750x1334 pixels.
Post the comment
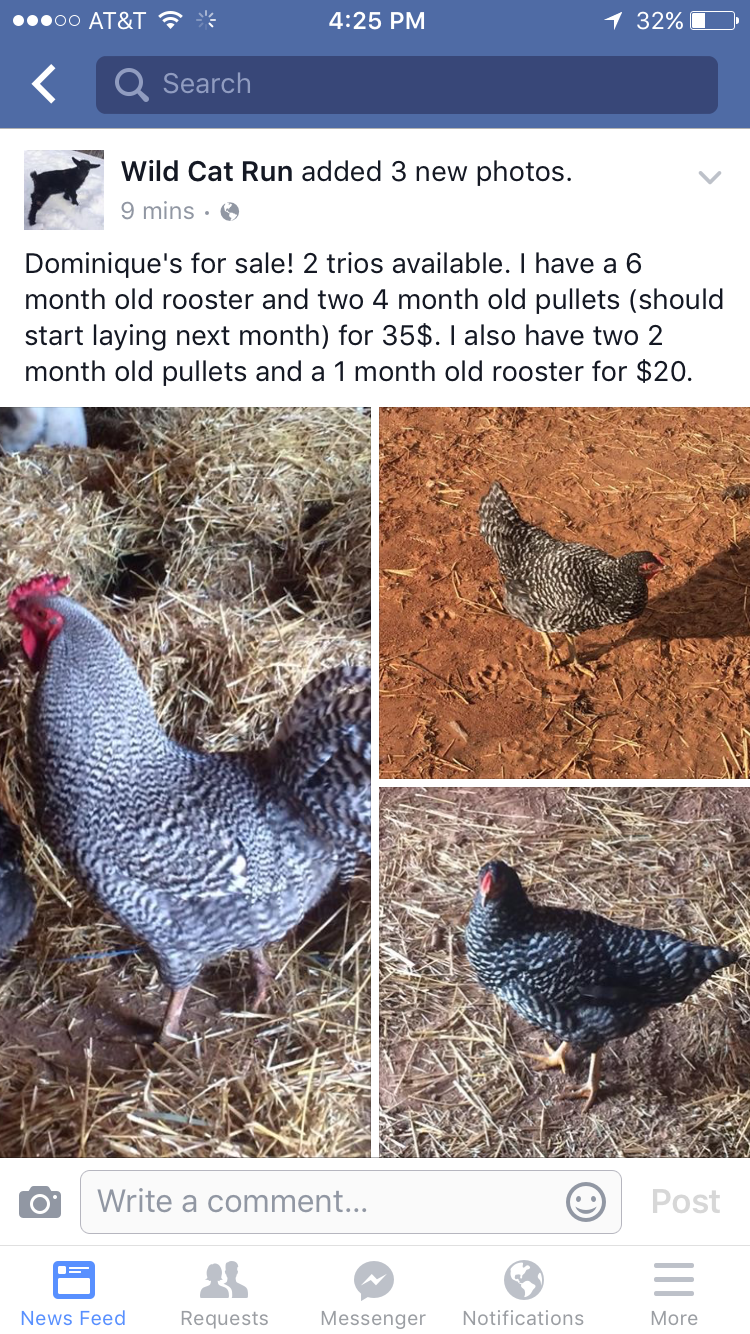(x=685, y=1201)
